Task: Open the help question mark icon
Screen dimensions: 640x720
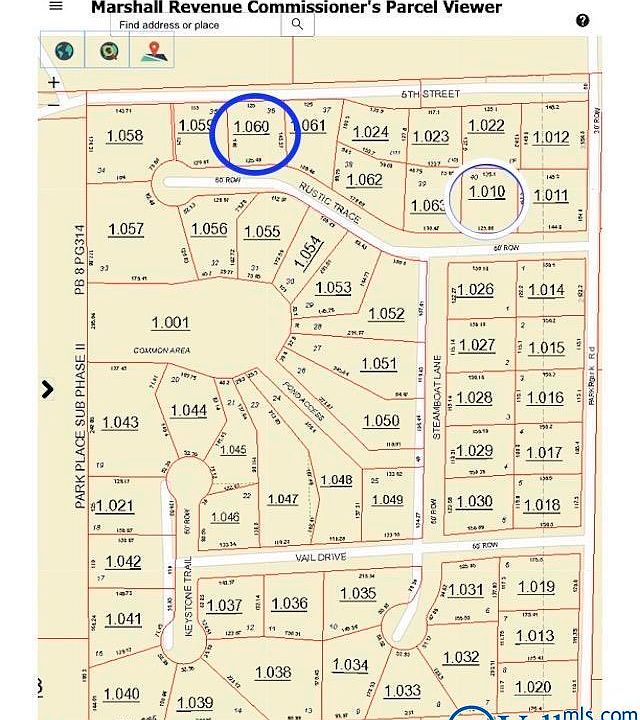Action: tap(583, 20)
